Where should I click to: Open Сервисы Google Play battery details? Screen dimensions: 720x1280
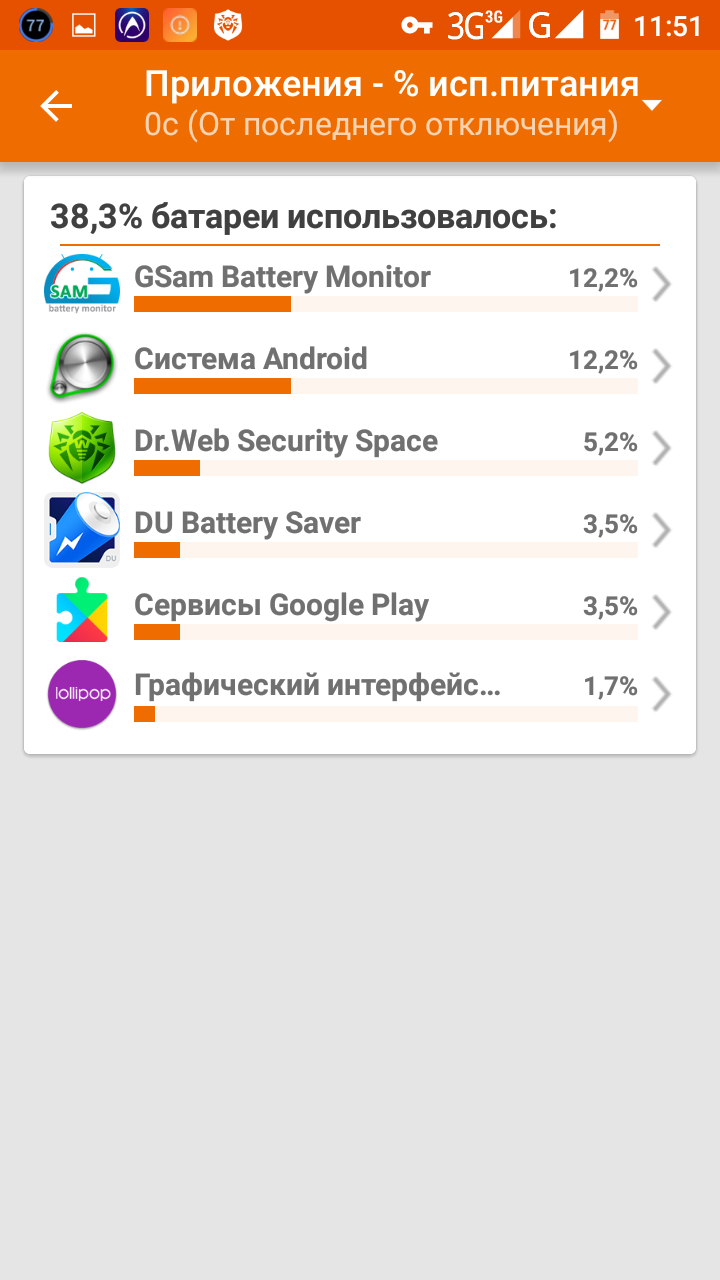pyautogui.click(x=360, y=613)
